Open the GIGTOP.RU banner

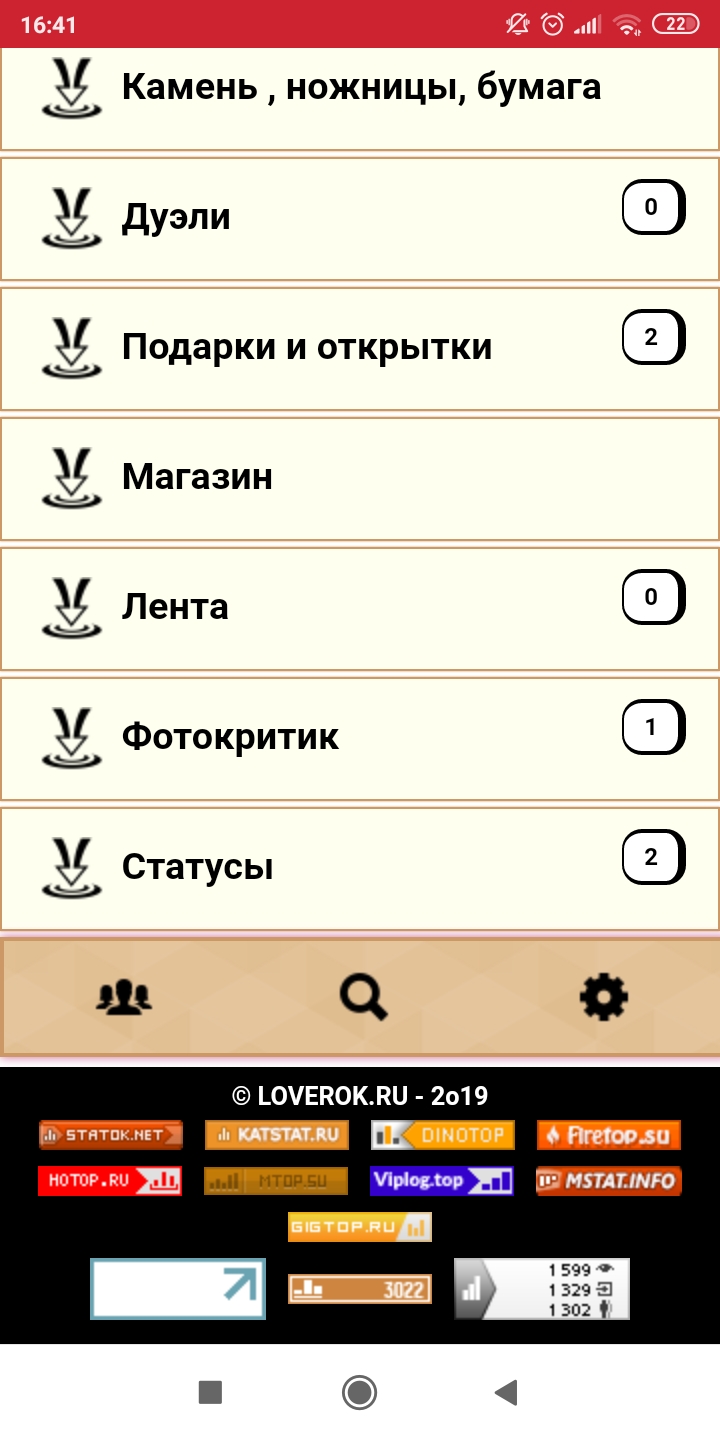click(360, 1227)
